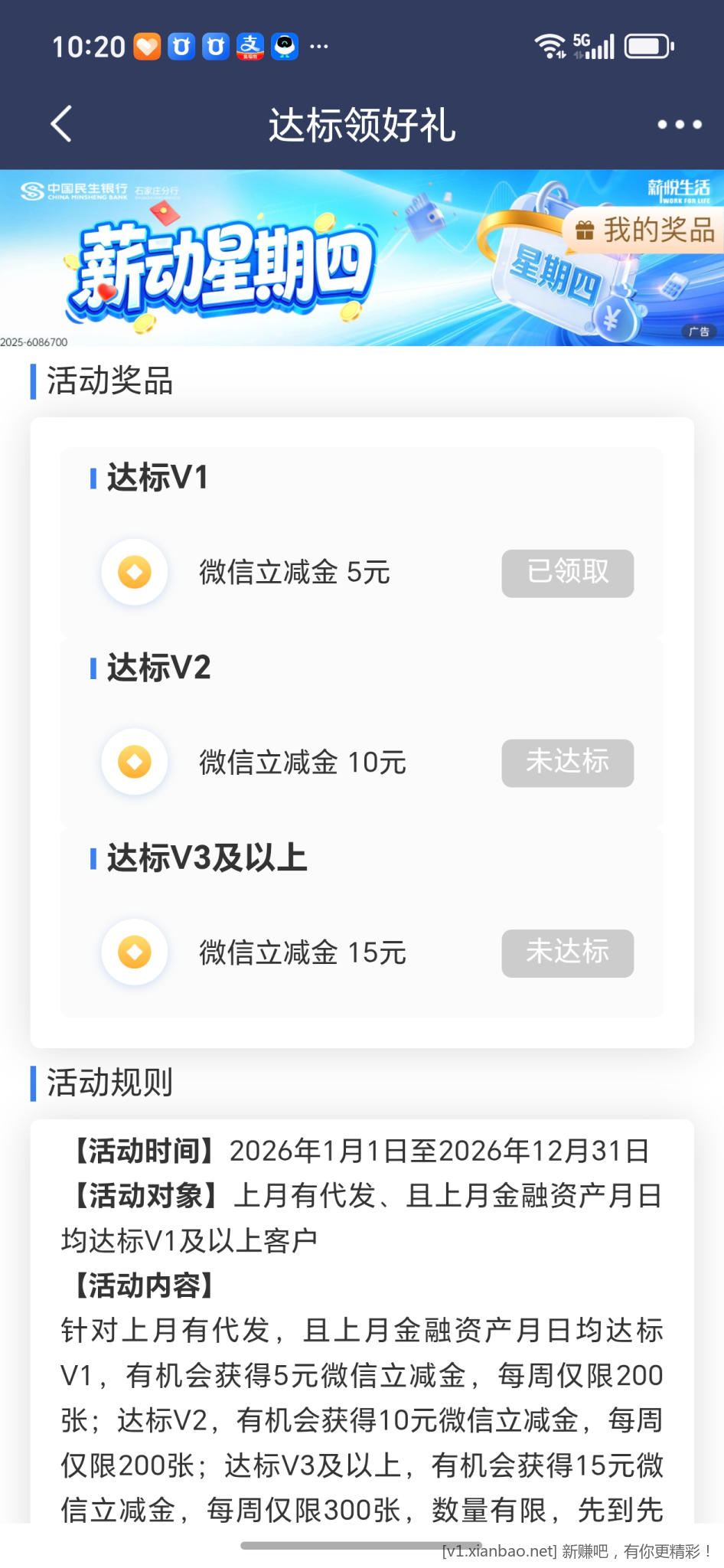
Task: Tap the orange heart health icon in status bar
Action: click(146, 46)
